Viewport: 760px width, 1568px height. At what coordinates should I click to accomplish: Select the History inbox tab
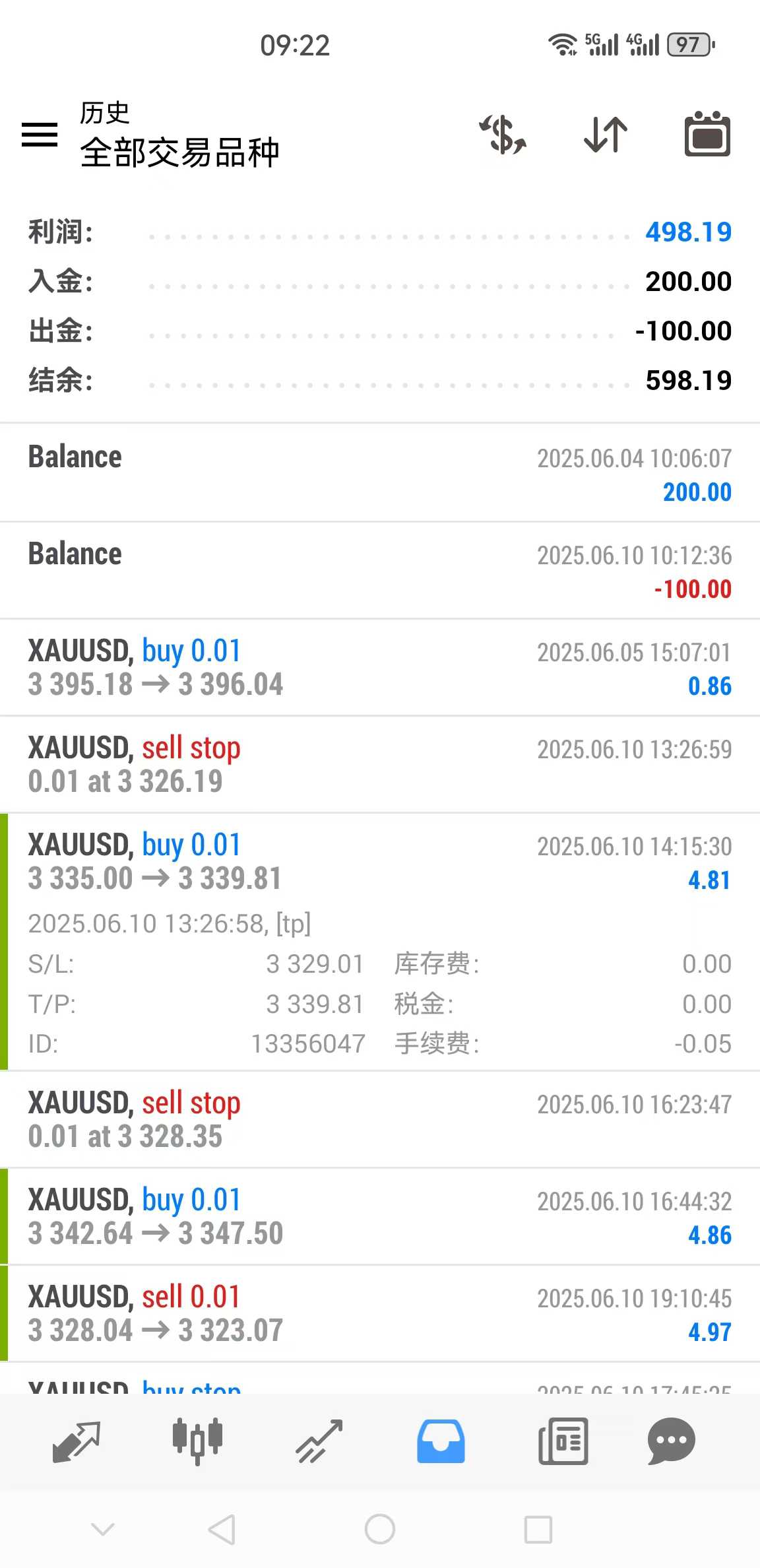441,1441
